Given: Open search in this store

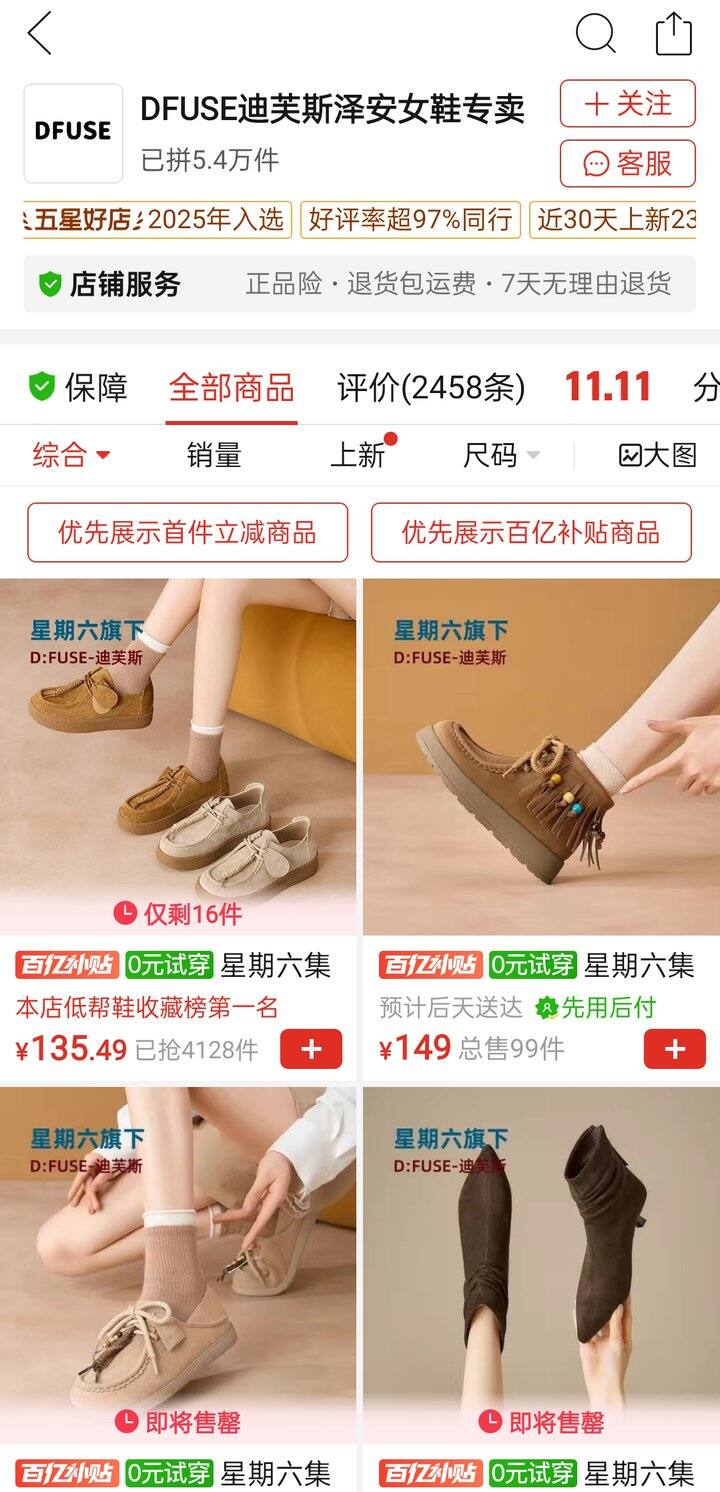Looking at the screenshot, I should pos(595,34).
